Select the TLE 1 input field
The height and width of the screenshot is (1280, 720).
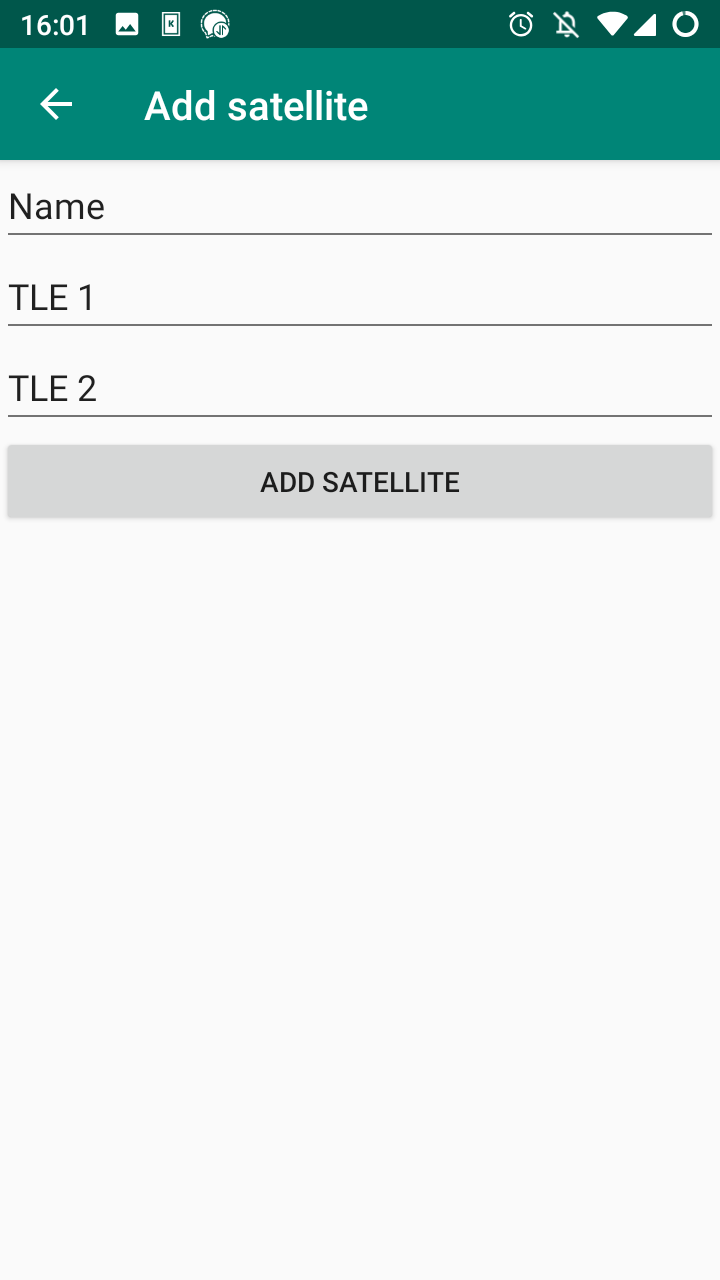[360, 298]
